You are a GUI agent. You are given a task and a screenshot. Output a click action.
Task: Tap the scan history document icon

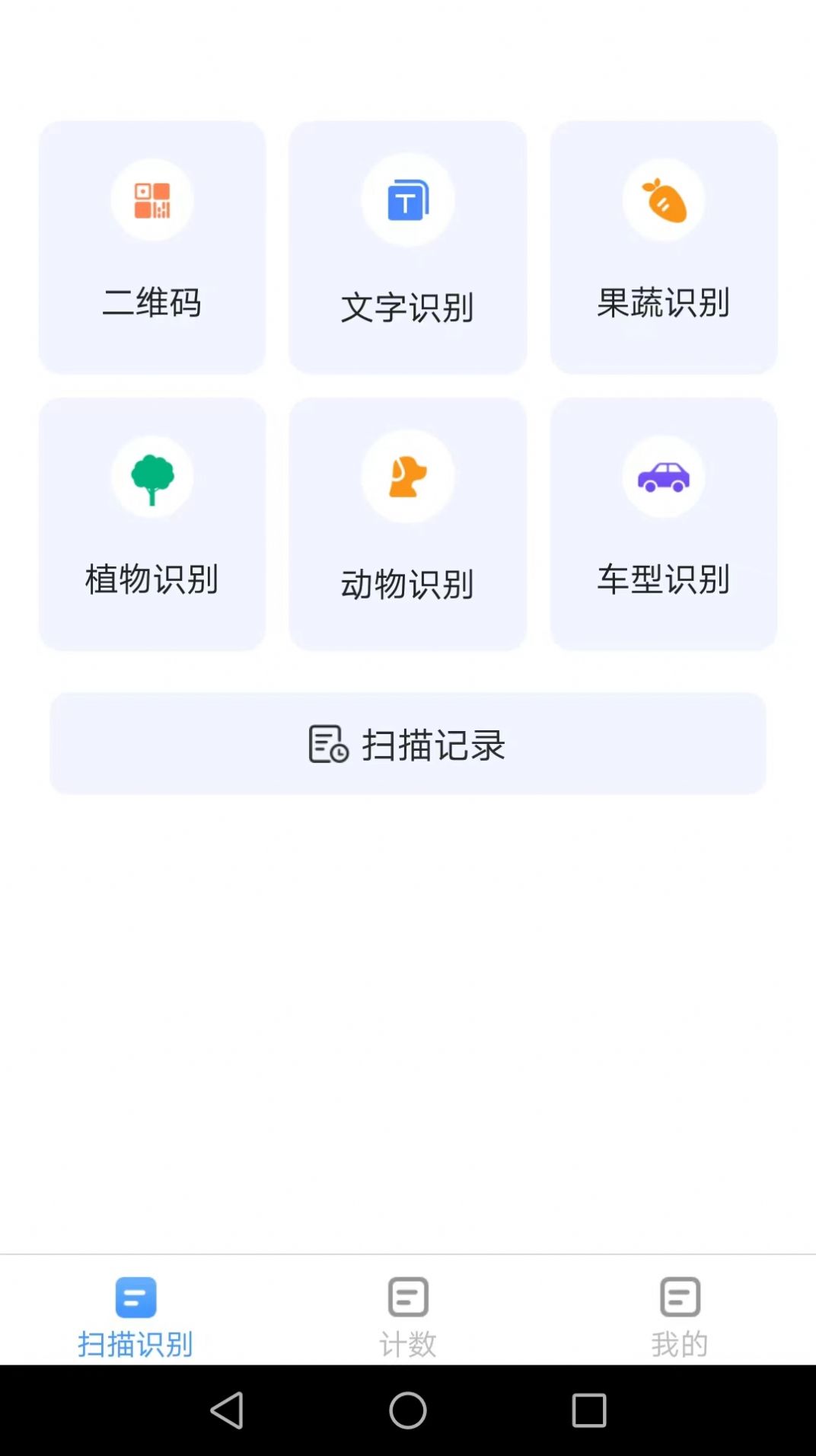click(x=326, y=746)
